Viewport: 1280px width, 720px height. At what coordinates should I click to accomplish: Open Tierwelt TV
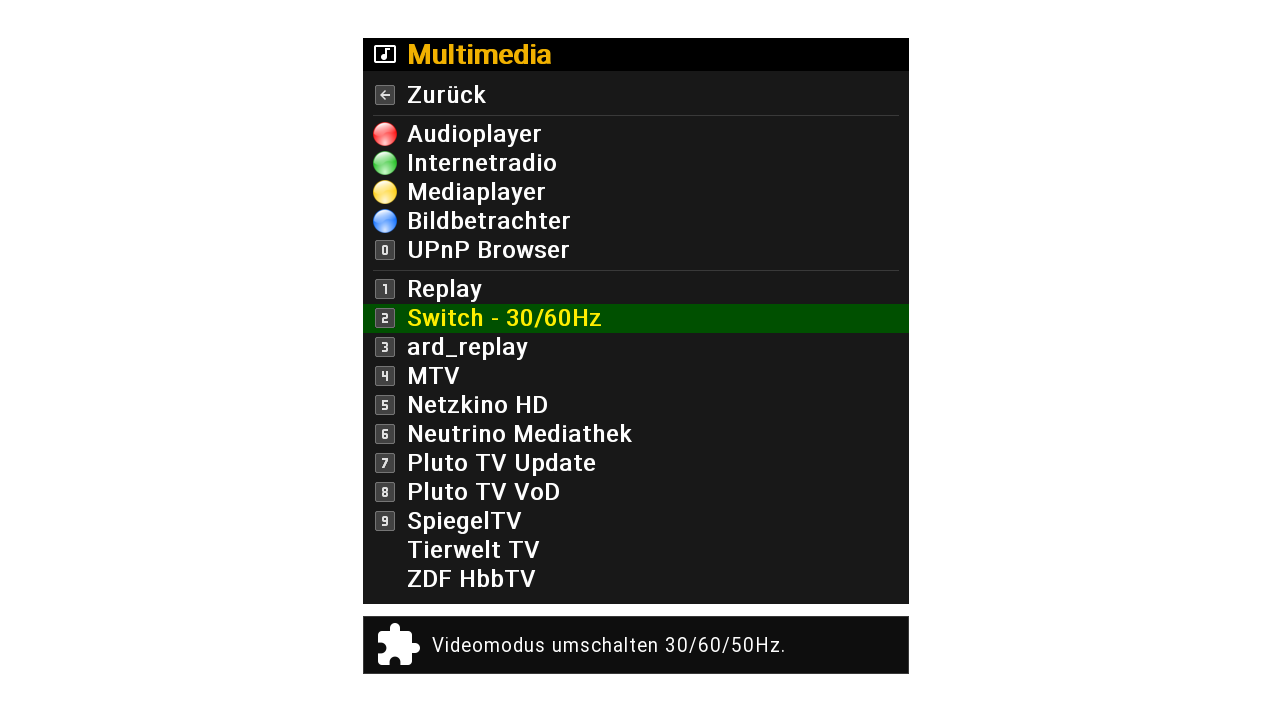point(473,550)
